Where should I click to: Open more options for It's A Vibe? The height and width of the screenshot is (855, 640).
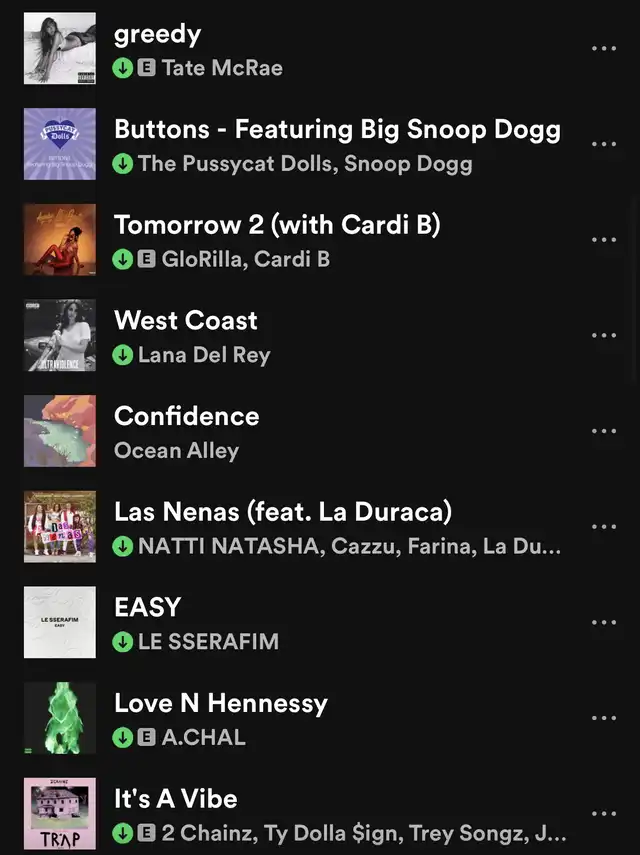[603, 813]
